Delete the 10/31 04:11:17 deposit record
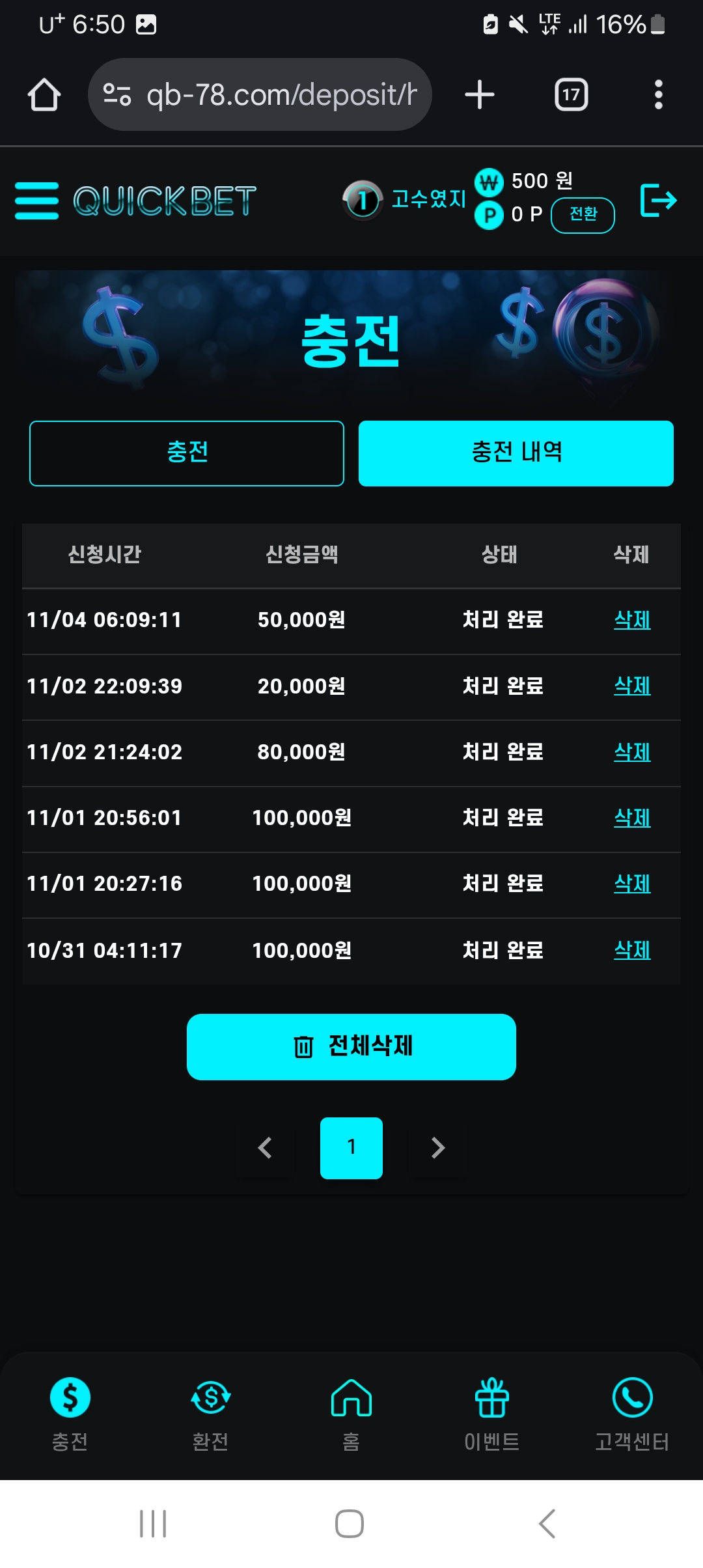 point(632,951)
